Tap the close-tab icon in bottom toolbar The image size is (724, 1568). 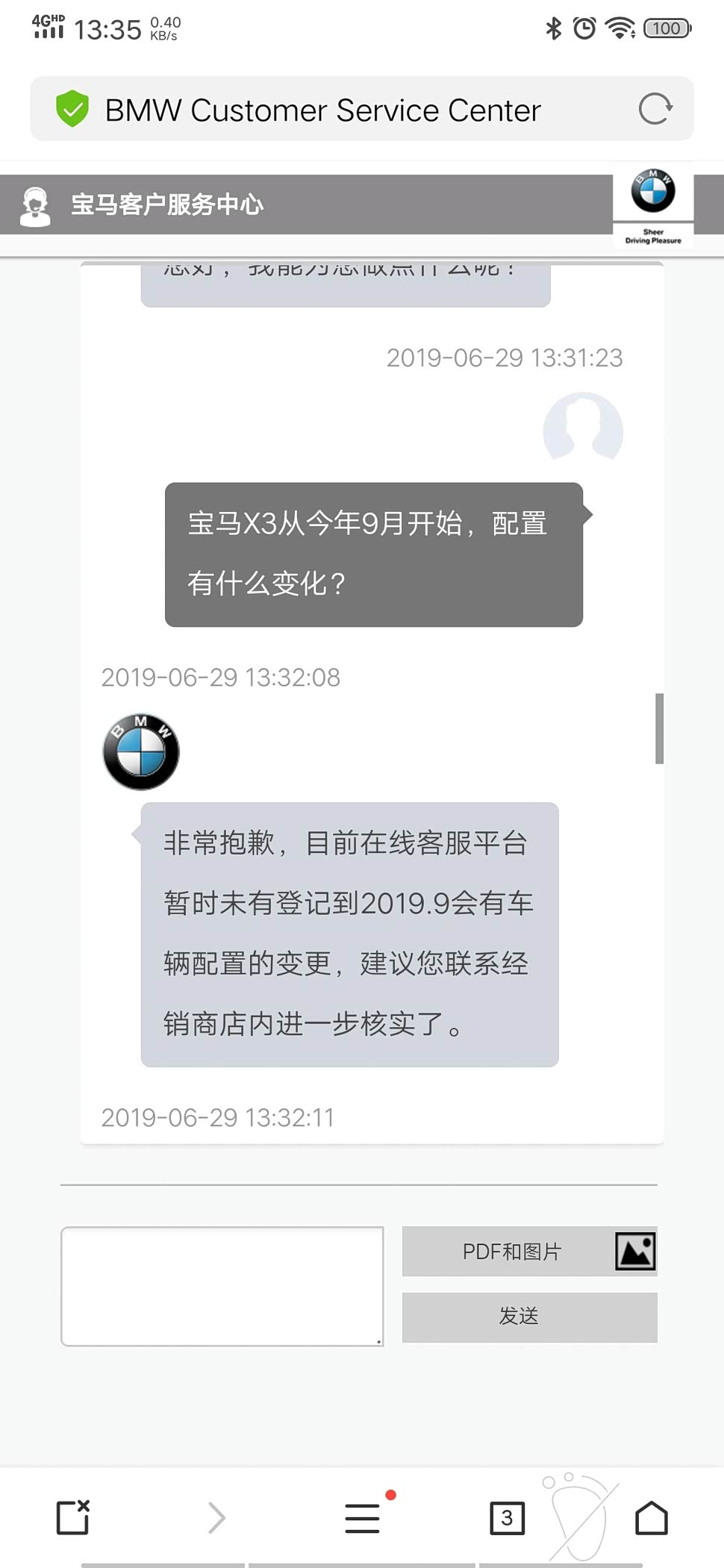72,1519
